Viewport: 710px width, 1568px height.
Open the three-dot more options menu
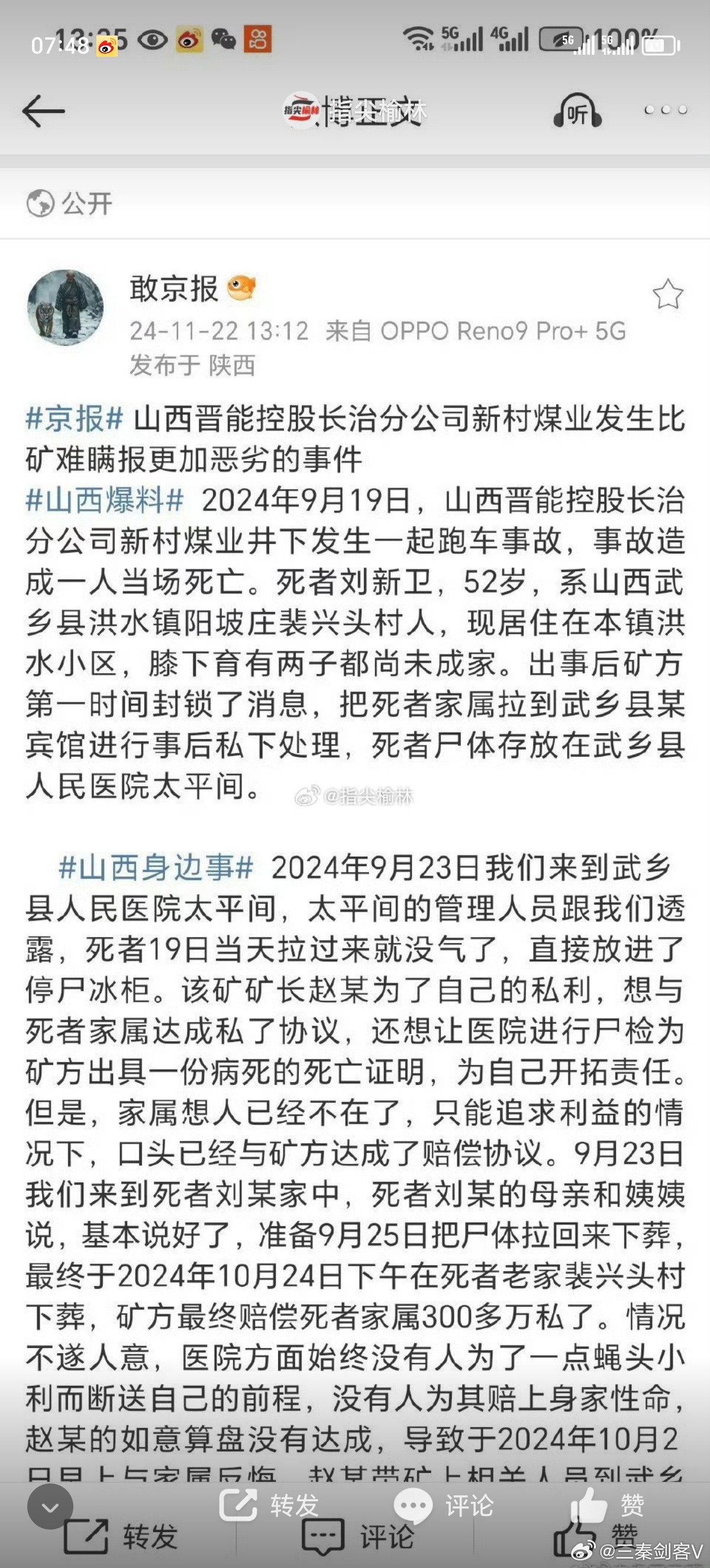pos(666,110)
